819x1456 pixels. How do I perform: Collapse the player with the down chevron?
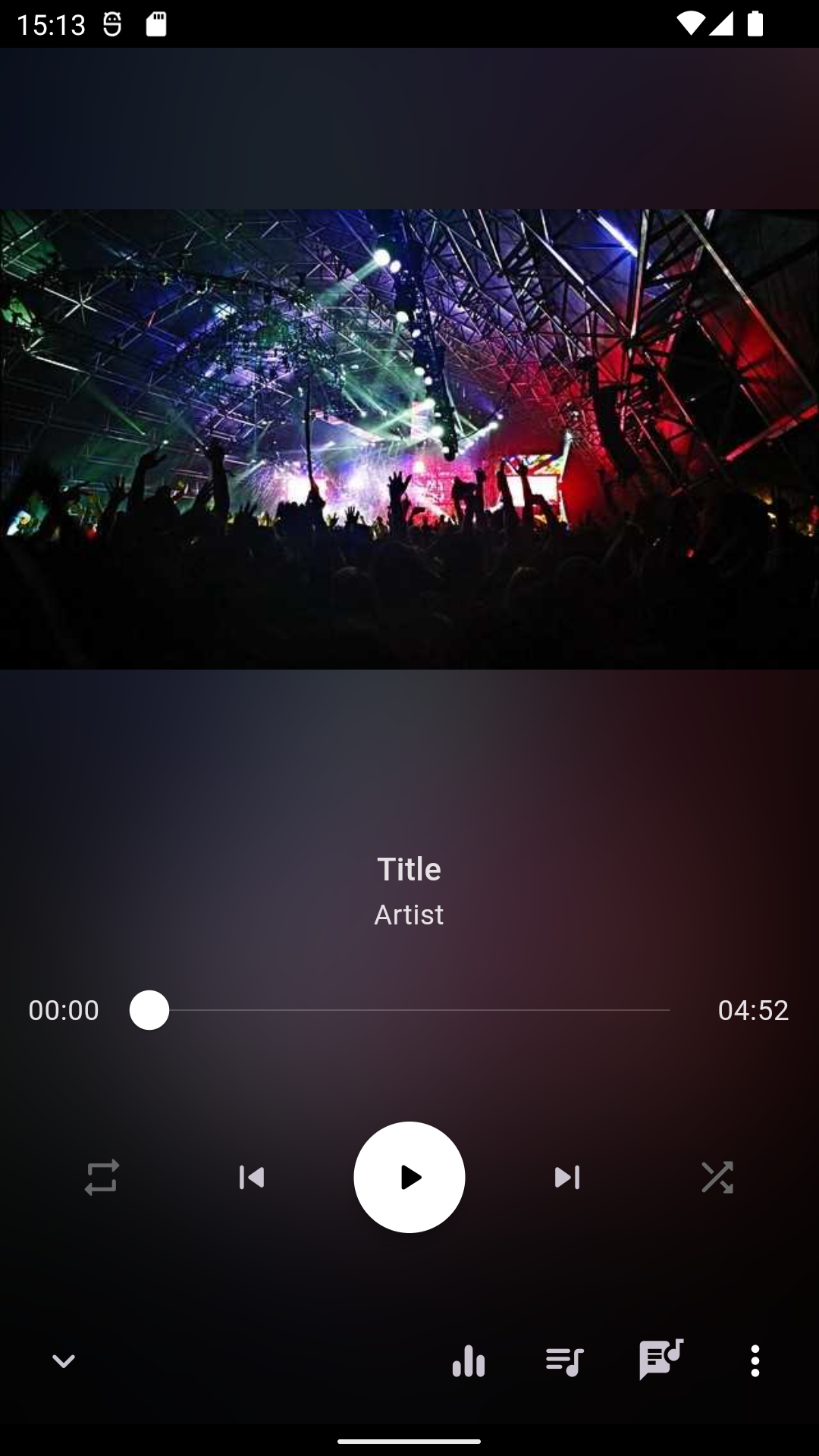[x=64, y=1361]
